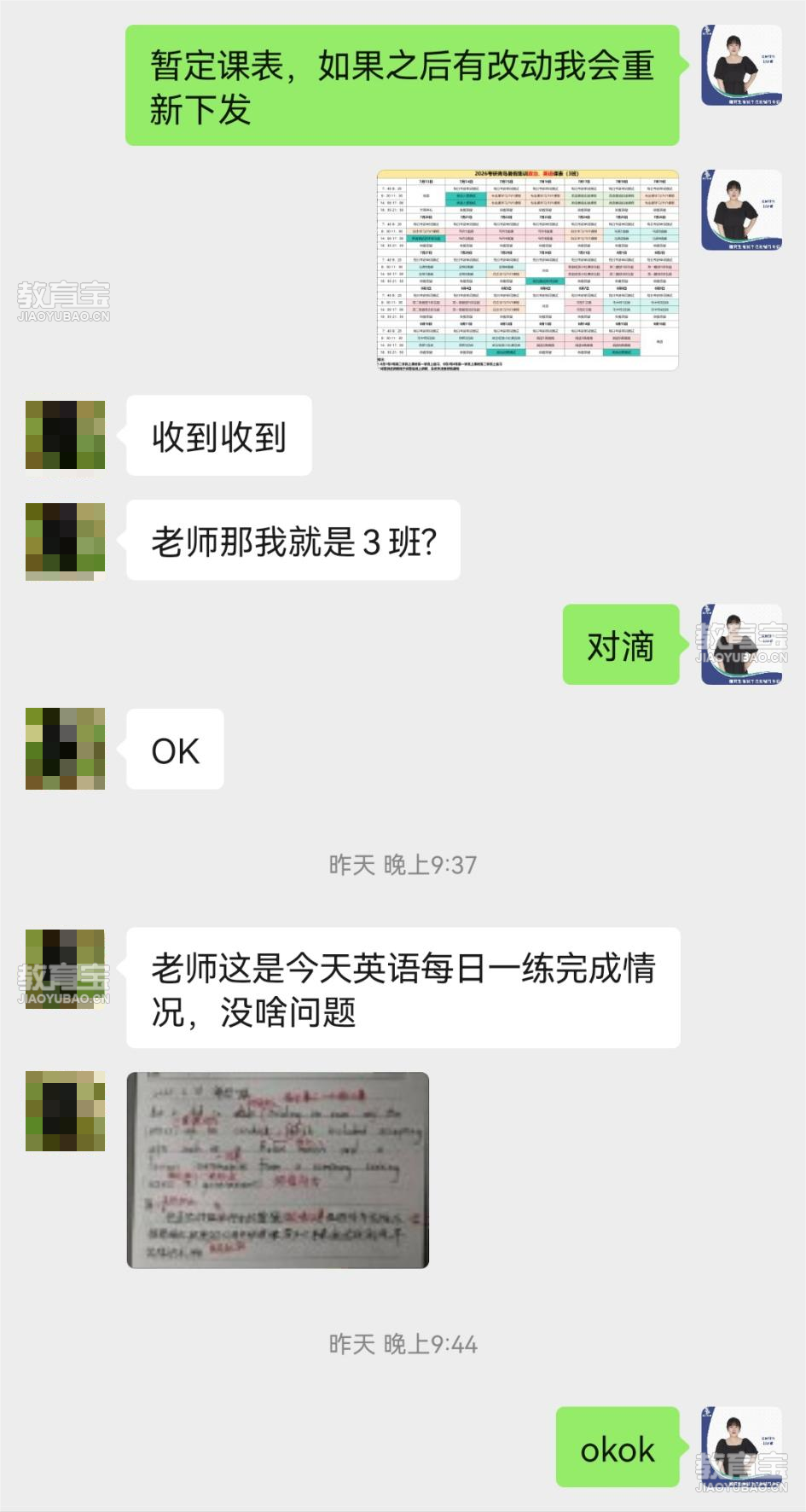Open the course timetable image
The width and height of the screenshot is (806, 1512).
click(x=527, y=270)
